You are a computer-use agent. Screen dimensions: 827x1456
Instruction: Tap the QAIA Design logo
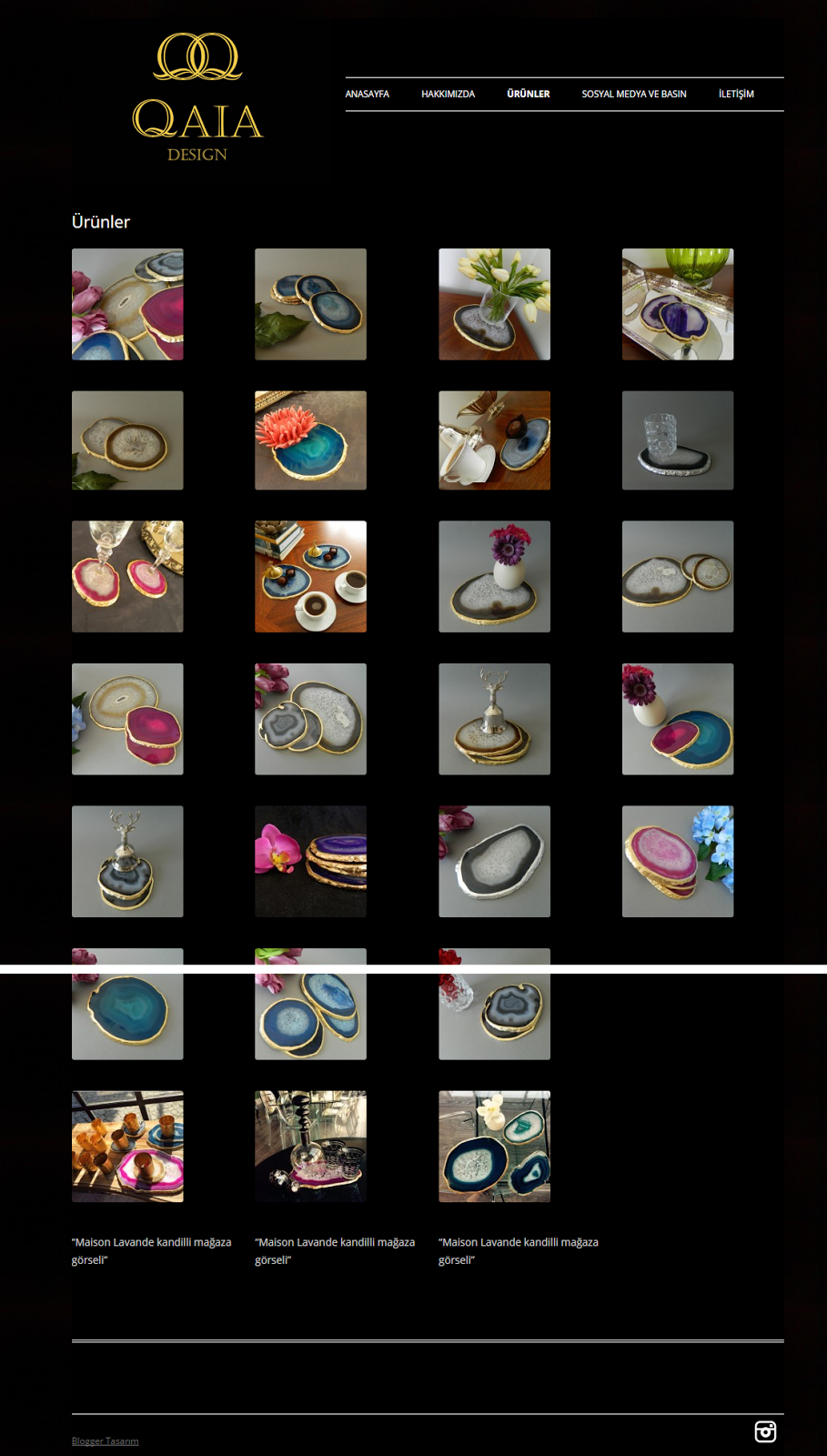197,97
